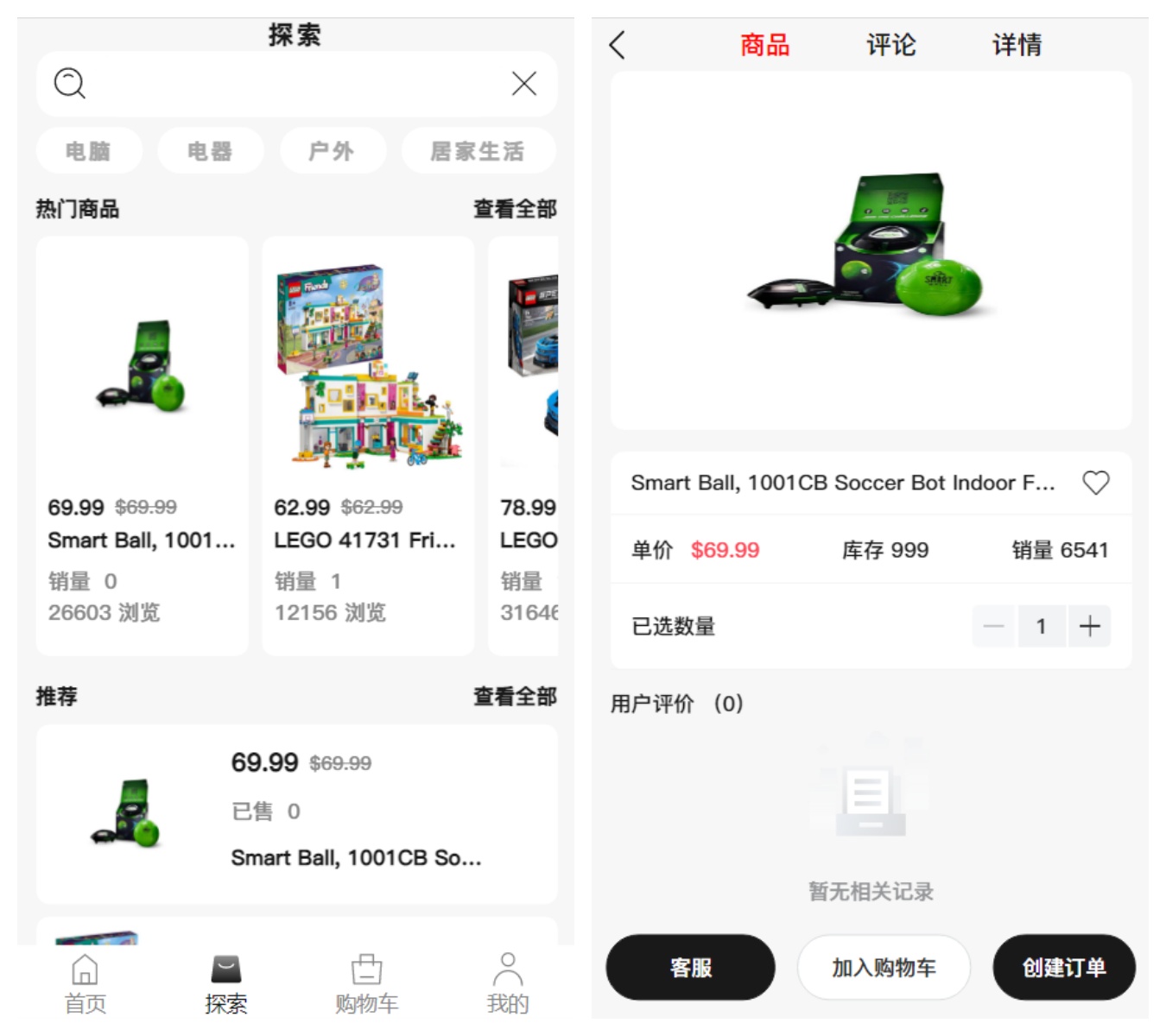The width and height of the screenshot is (1166, 1036).
Task: Open the Smart Ball card in 热门商品
Action: 142,445
